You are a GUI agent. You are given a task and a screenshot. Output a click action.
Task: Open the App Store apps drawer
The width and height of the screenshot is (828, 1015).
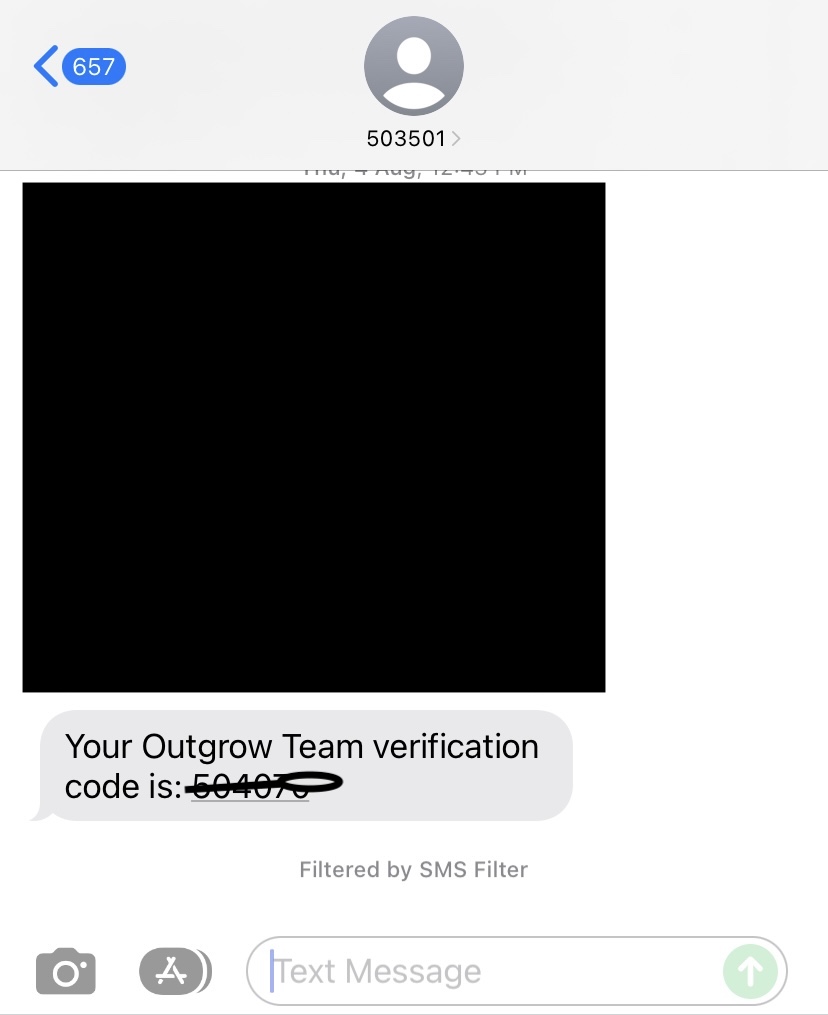tap(175, 970)
